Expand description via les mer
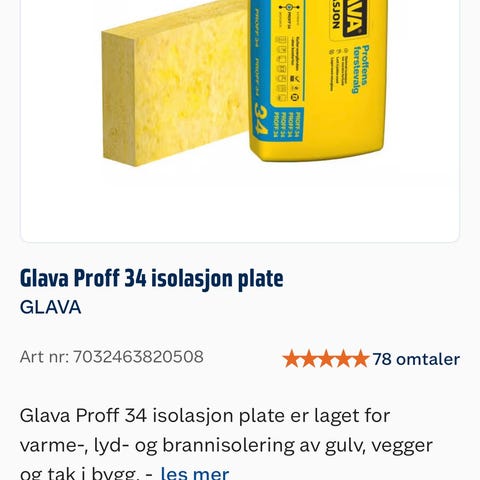This screenshot has height=480, width=480. [195, 473]
